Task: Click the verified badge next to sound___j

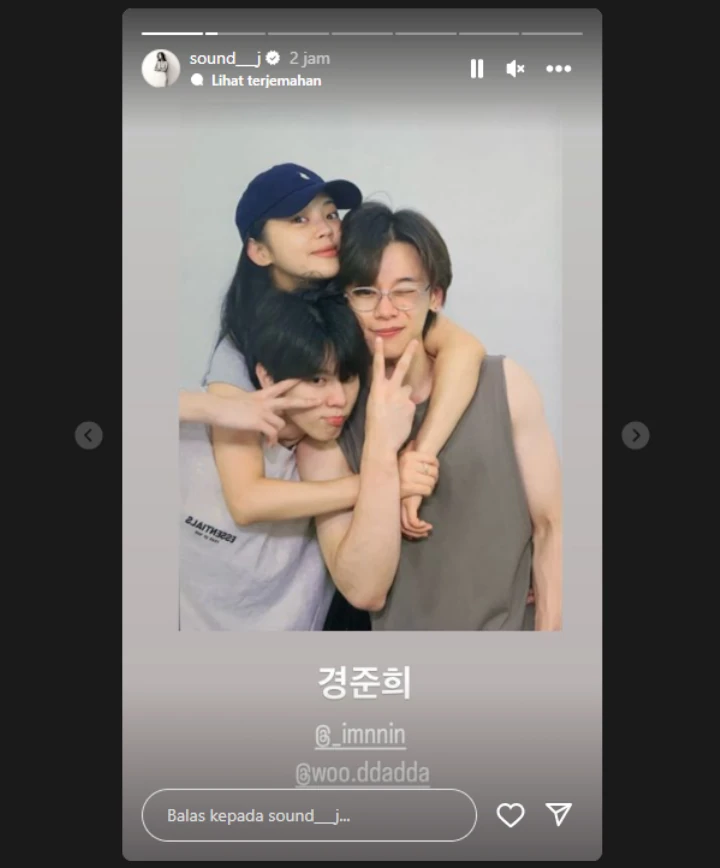Action: tap(272, 57)
